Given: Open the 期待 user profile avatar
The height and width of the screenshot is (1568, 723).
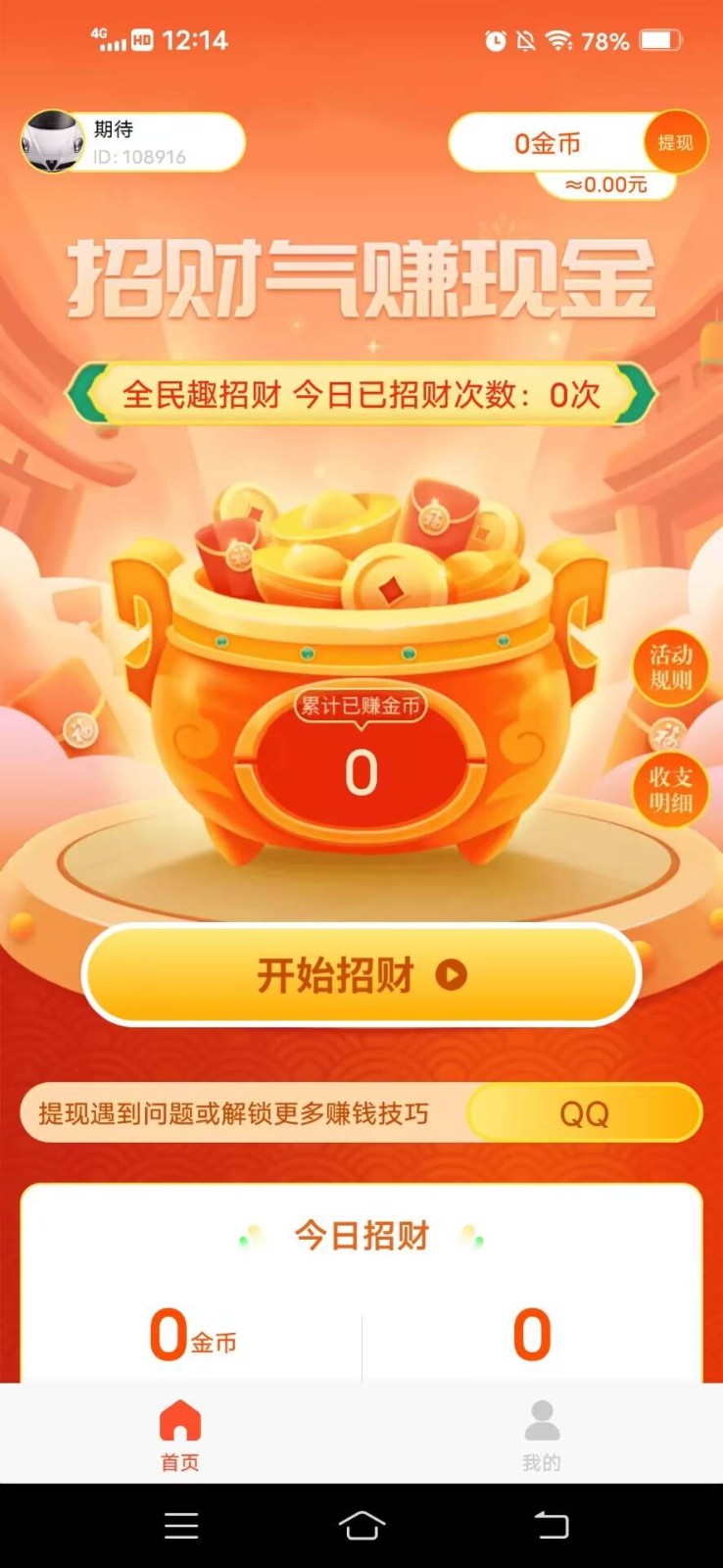Looking at the screenshot, I should tap(53, 142).
